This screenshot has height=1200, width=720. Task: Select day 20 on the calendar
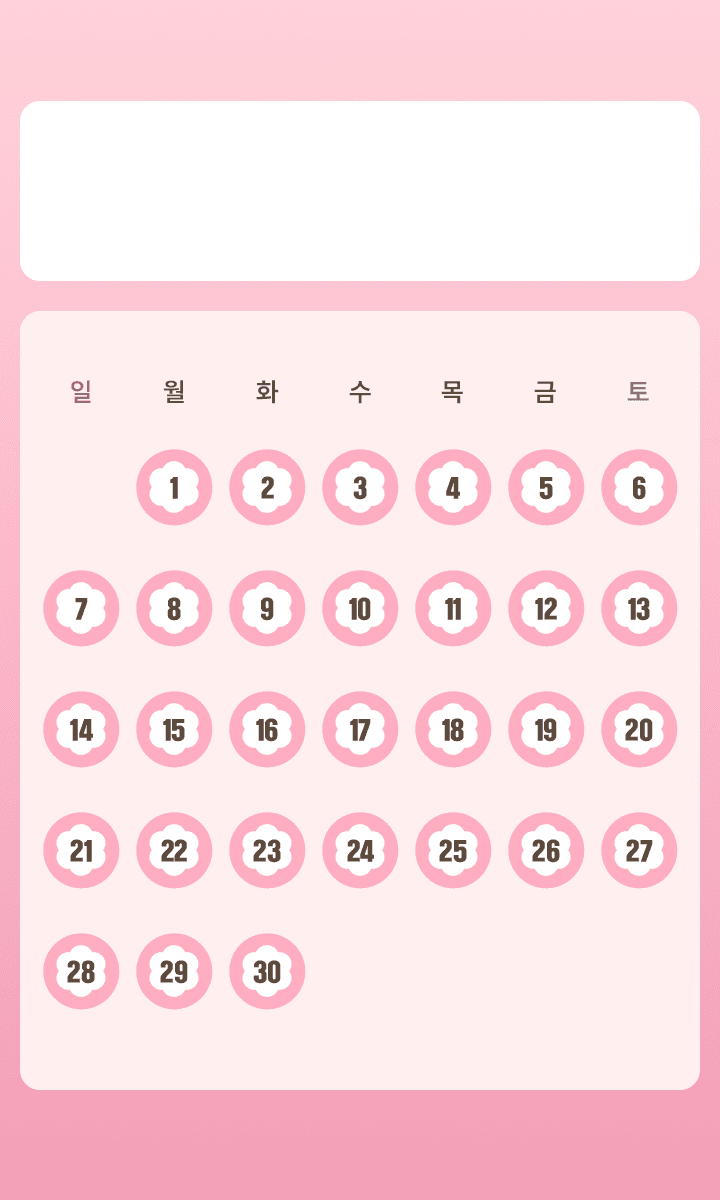click(639, 730)
